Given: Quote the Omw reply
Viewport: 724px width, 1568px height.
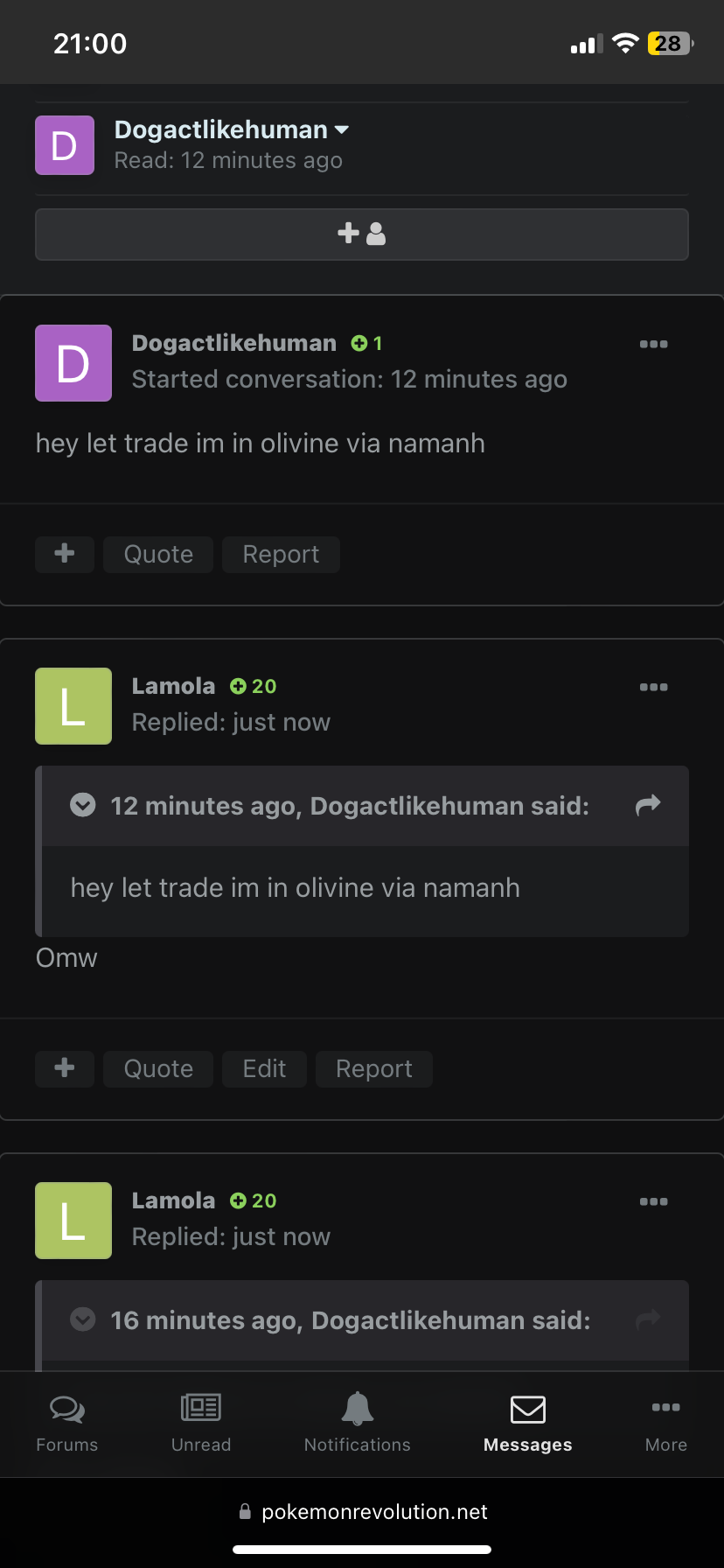Looking at the screenshot, I should click(158, 1069).
